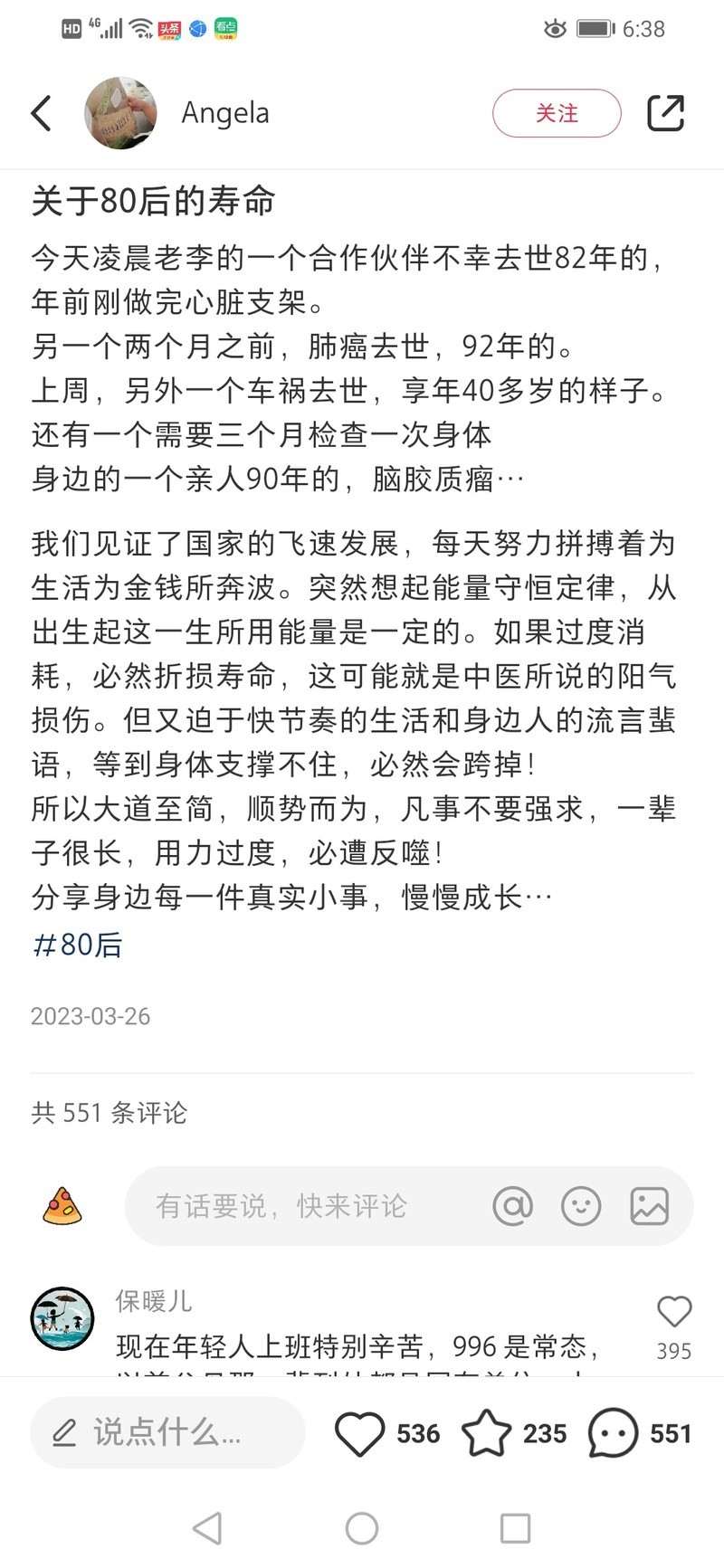Like the post with 536 hearts

click(360, 1433)
